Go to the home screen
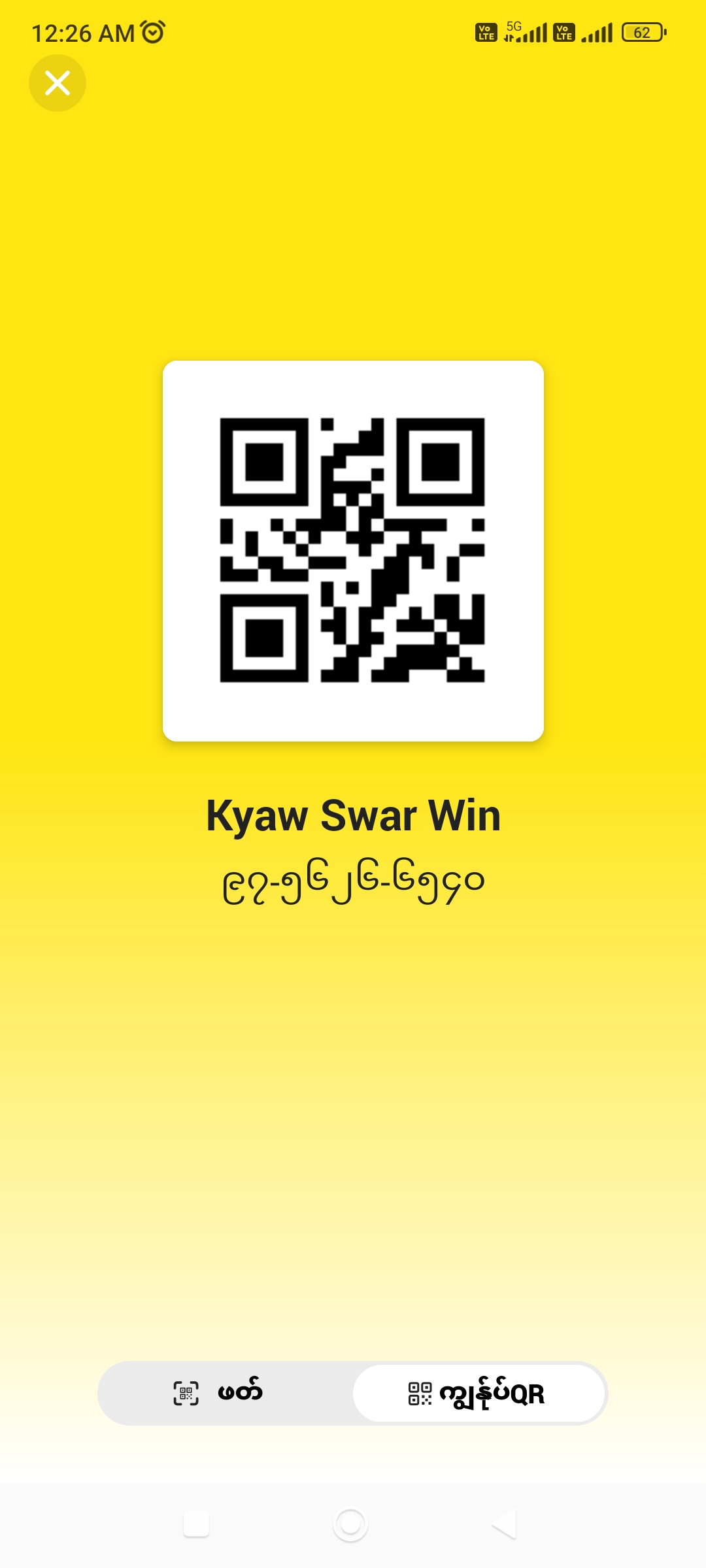Screen dimensions: 706x1568 [x=350, y=1524]
